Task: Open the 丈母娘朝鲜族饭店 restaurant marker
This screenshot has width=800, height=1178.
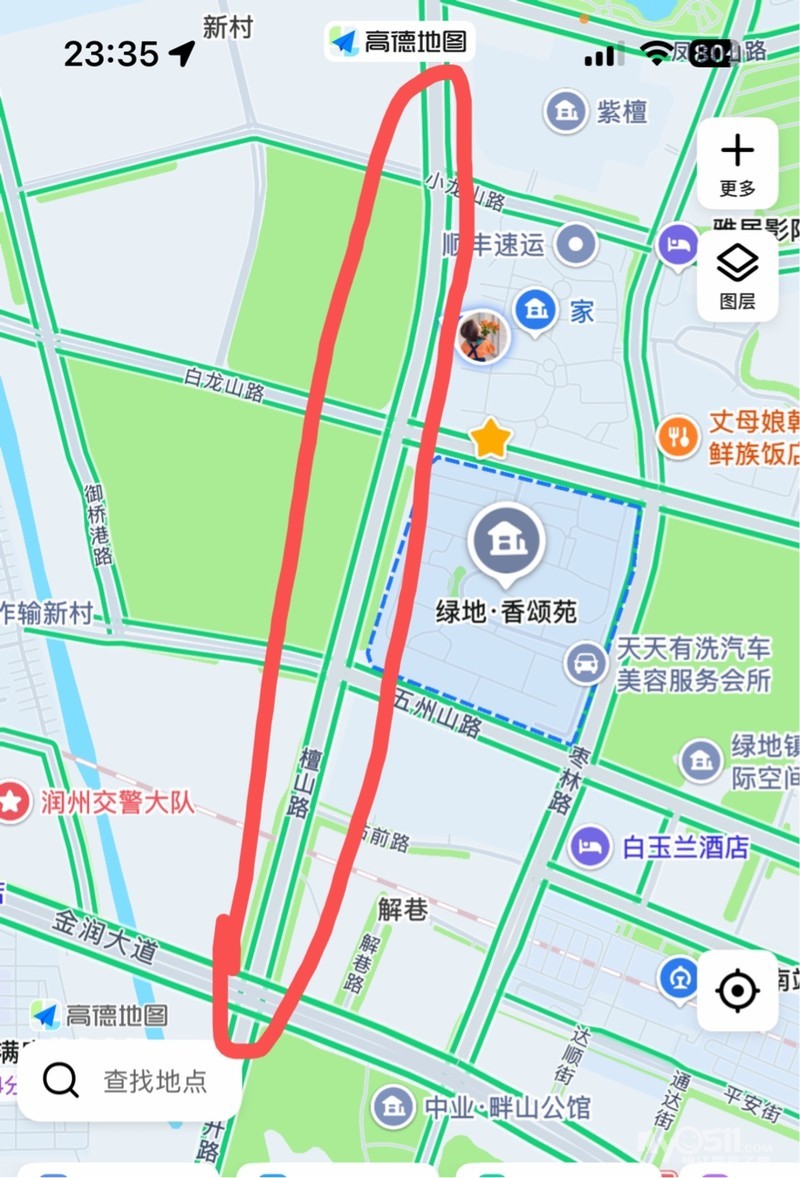Action: click(678, 436)
